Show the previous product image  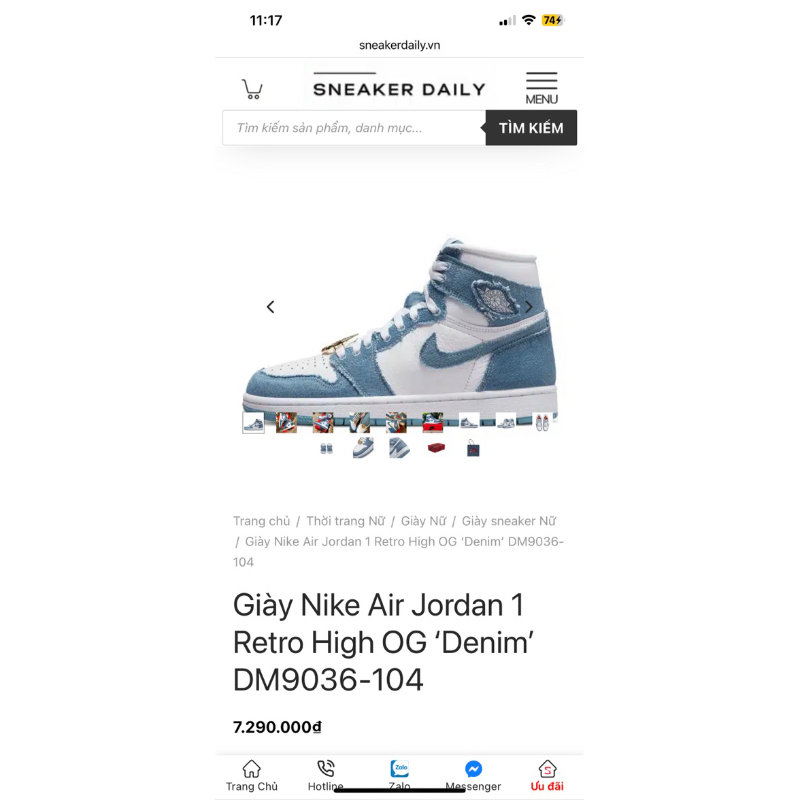(x=270, y=307)
